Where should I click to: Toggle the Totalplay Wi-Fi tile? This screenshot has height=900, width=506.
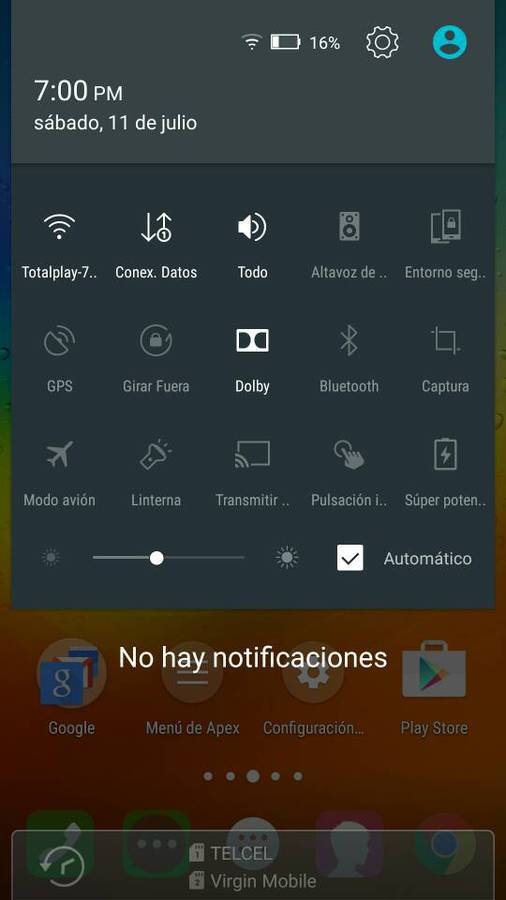pos(59,244)
